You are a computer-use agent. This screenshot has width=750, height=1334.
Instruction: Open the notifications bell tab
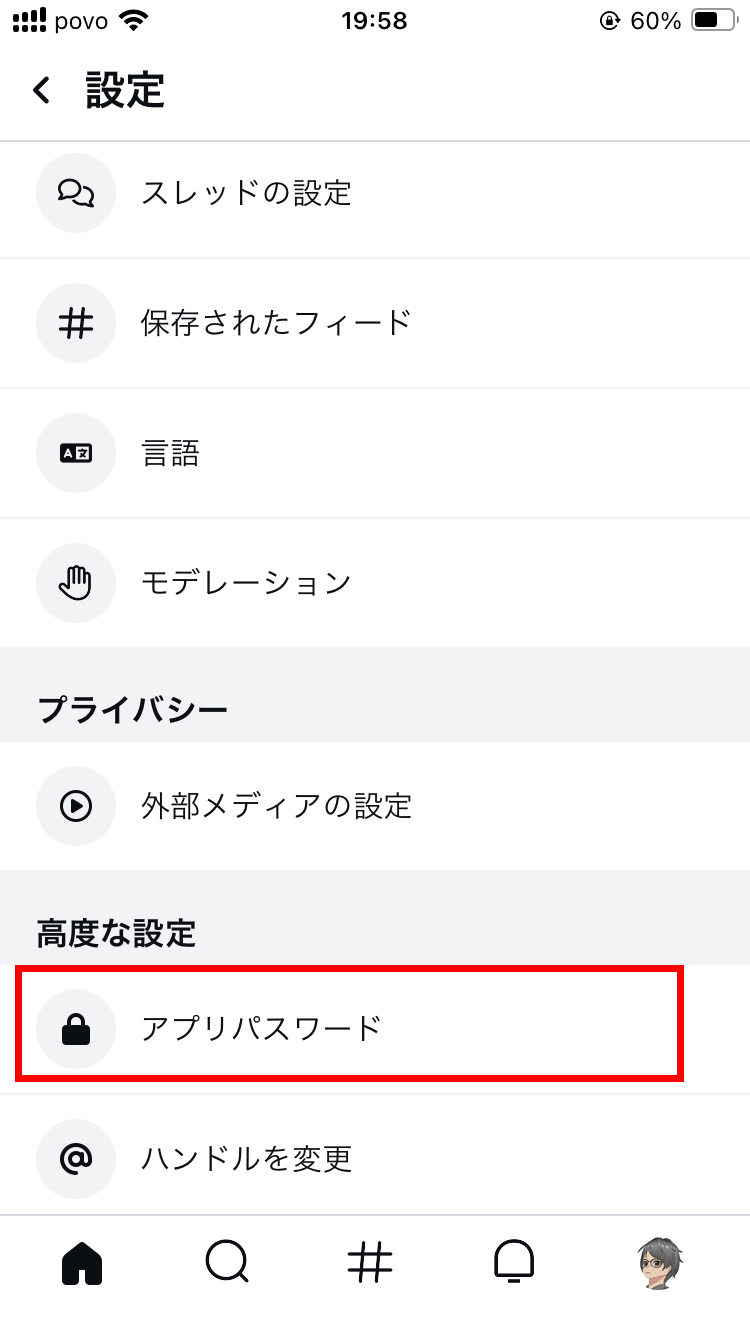pyautogui.click(x=514, y=1262)
